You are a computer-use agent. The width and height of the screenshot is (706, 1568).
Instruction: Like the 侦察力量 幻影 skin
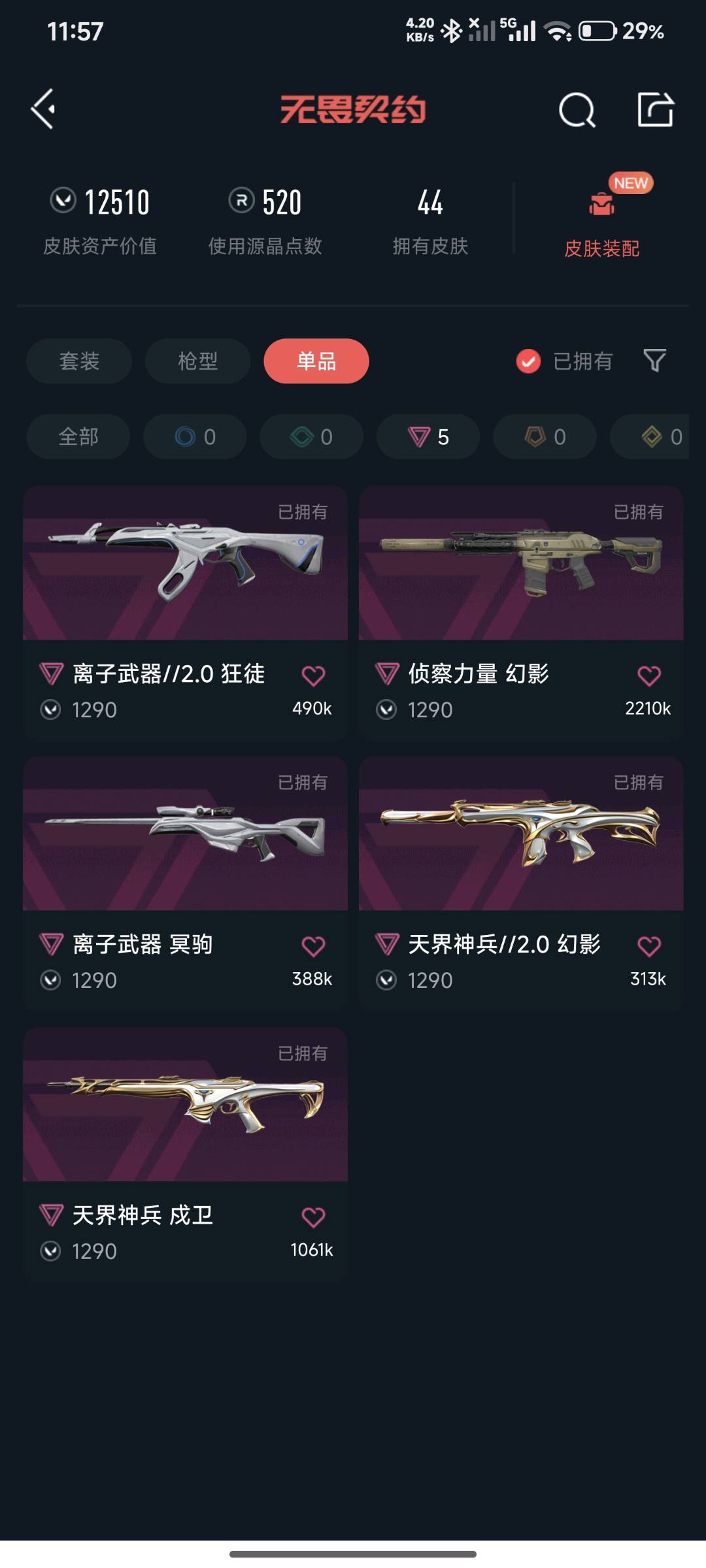pyautogui.click(x=648, y=676)
